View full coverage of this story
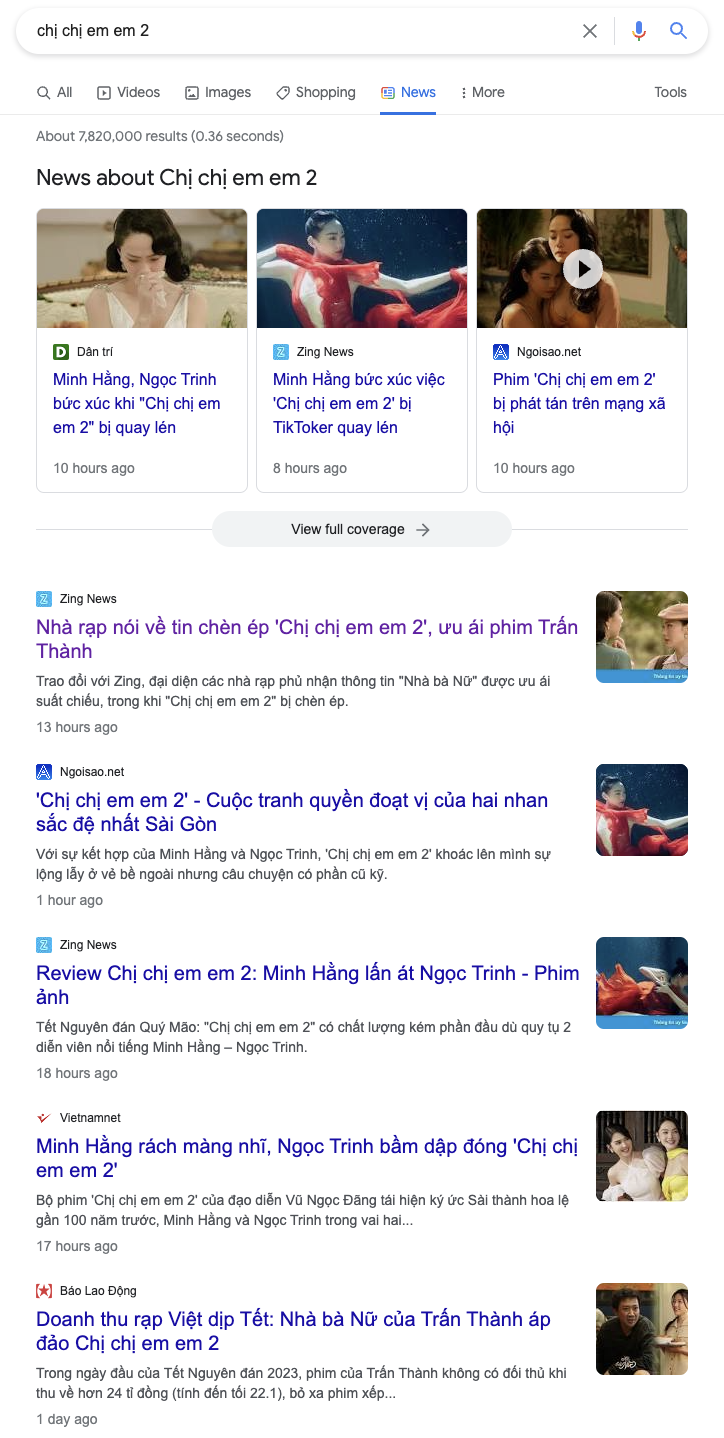 pyautogui.click(x=361, y=529)
